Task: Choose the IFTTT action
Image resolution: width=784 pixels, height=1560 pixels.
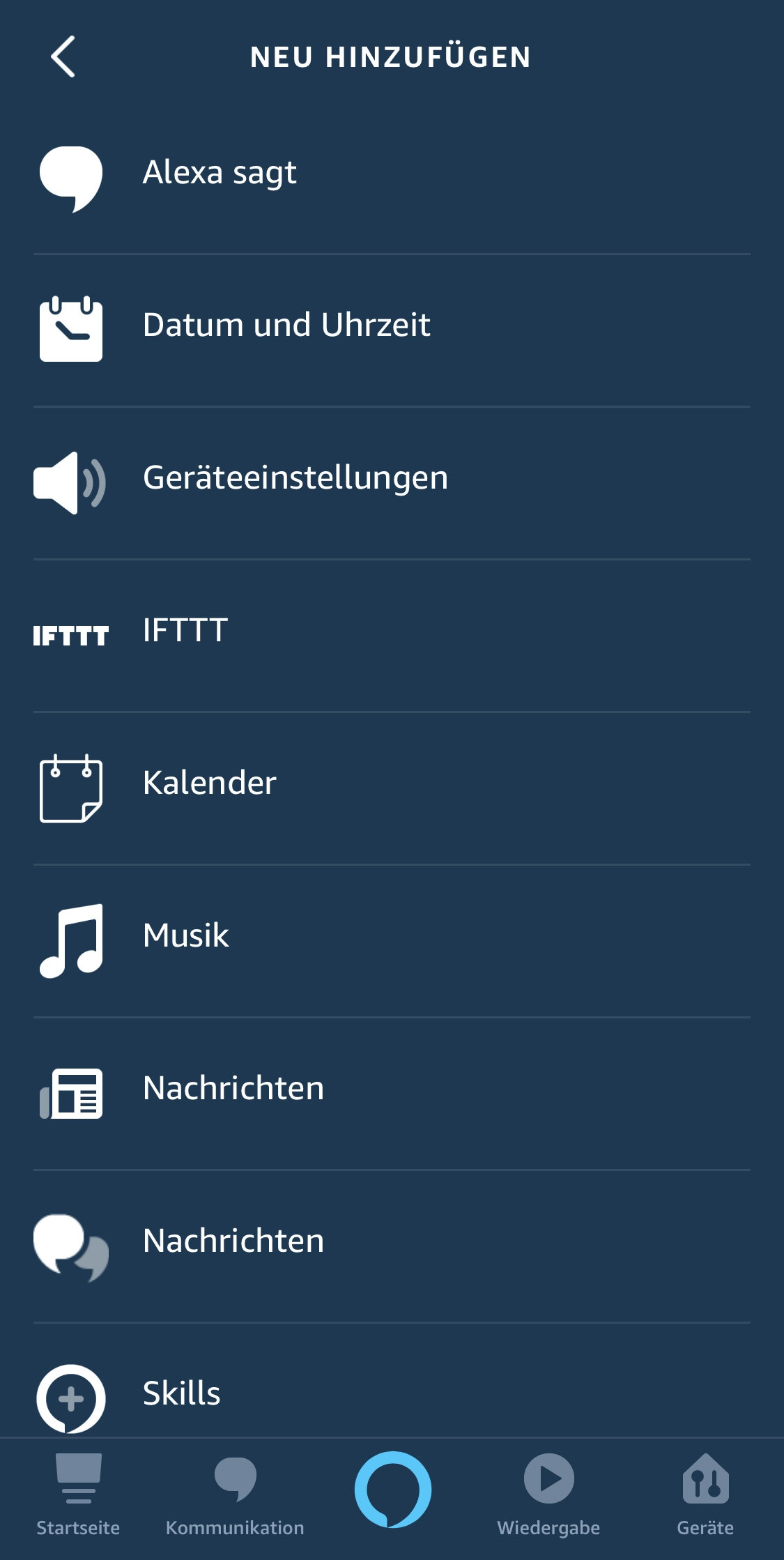Action: point(185,631)
